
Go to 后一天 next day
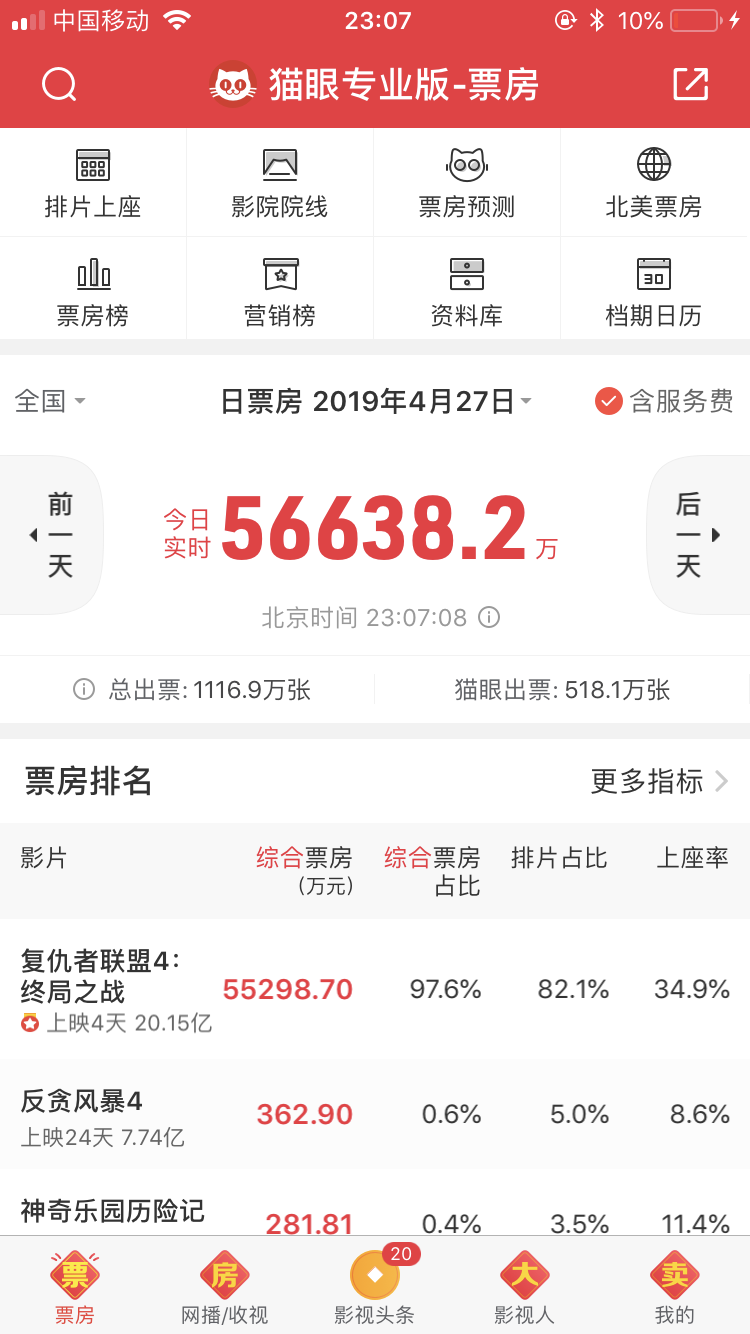(x=698, y=535)
